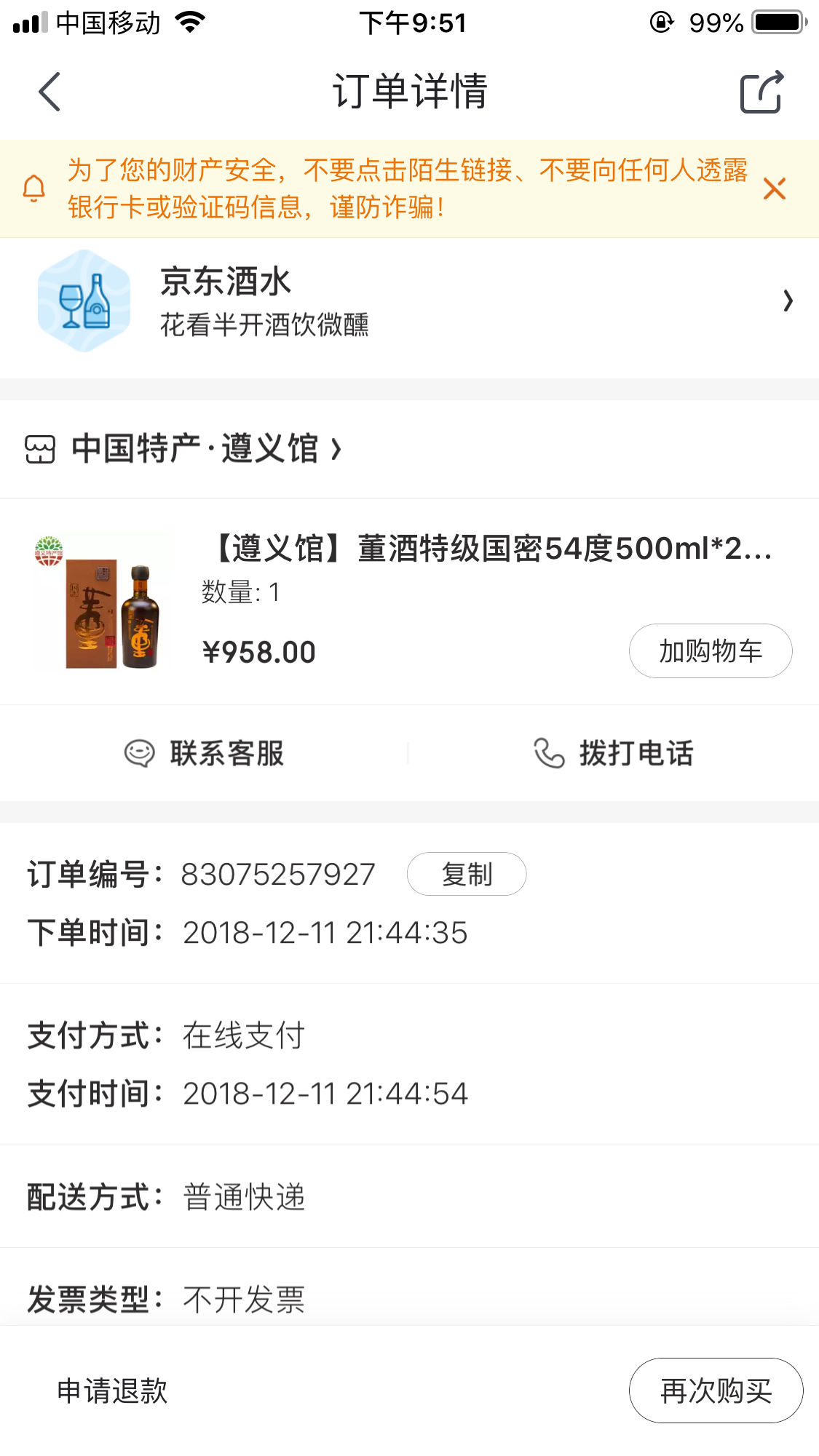Buy again with 再次购买
This screenshot has height=1456, width=819.
pyautogui.click(x=715, y=1391)
